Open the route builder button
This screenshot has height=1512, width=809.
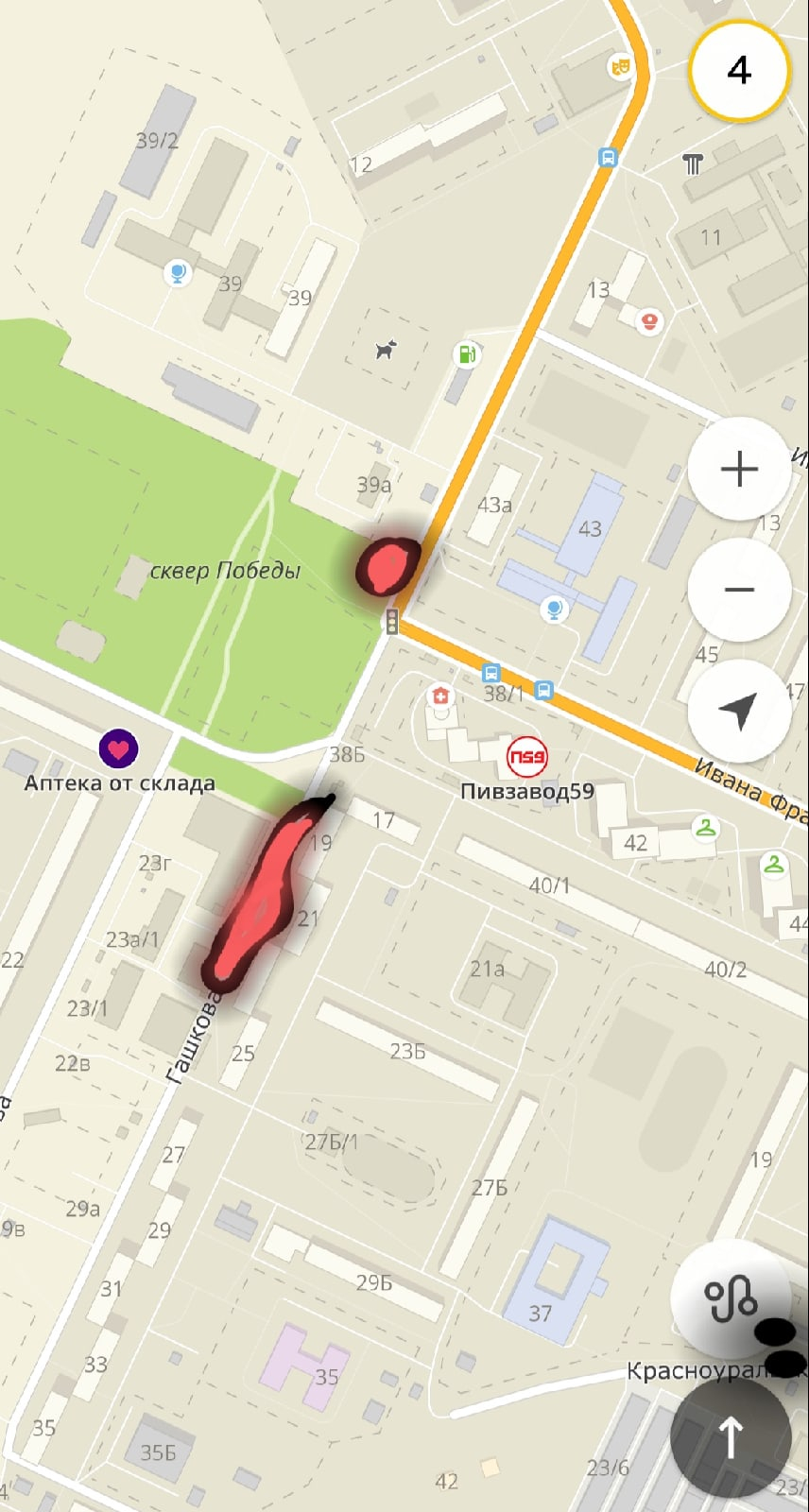(731, 1299)
